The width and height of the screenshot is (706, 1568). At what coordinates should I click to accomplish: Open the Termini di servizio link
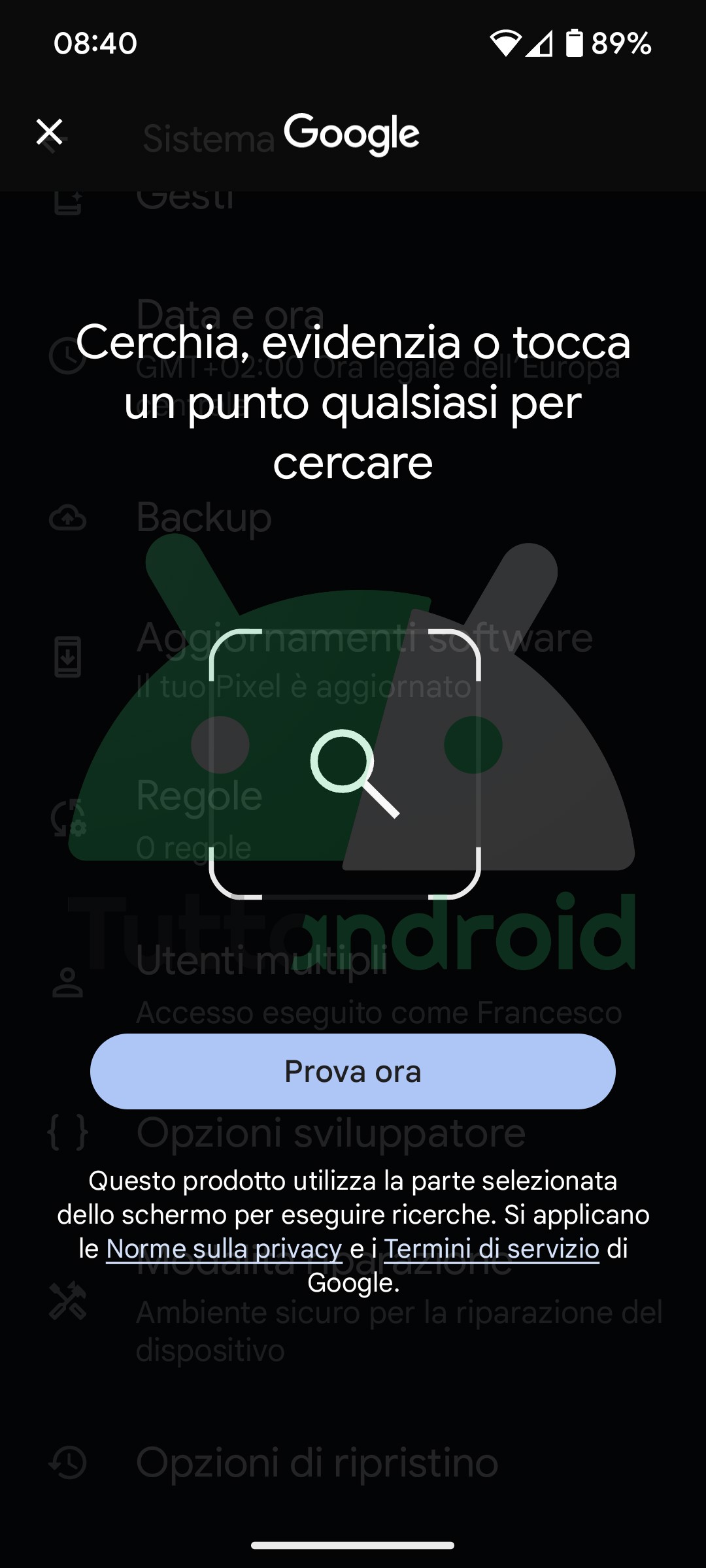[x=492, y=1249]
